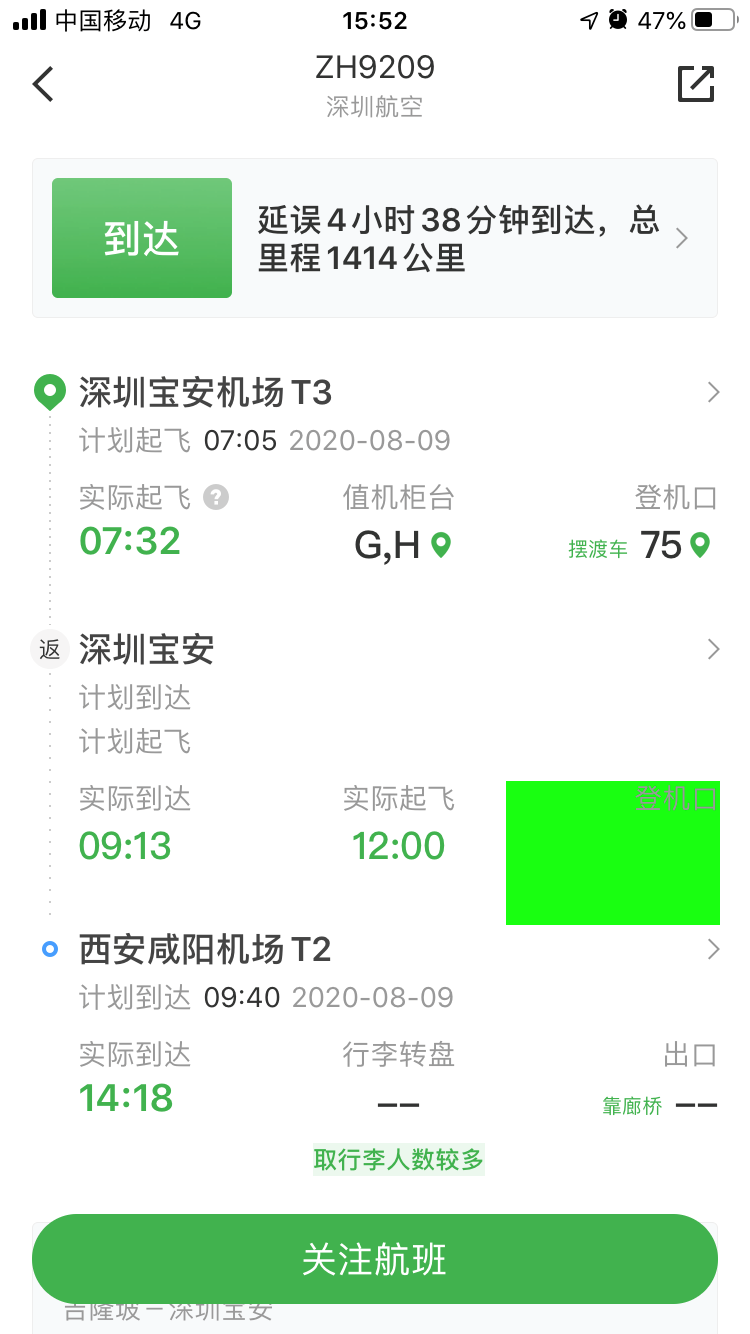The width and height of the screenshot is (750, 1334).
Task: Go back using the top-left arrow
Action: click(43, 84)
